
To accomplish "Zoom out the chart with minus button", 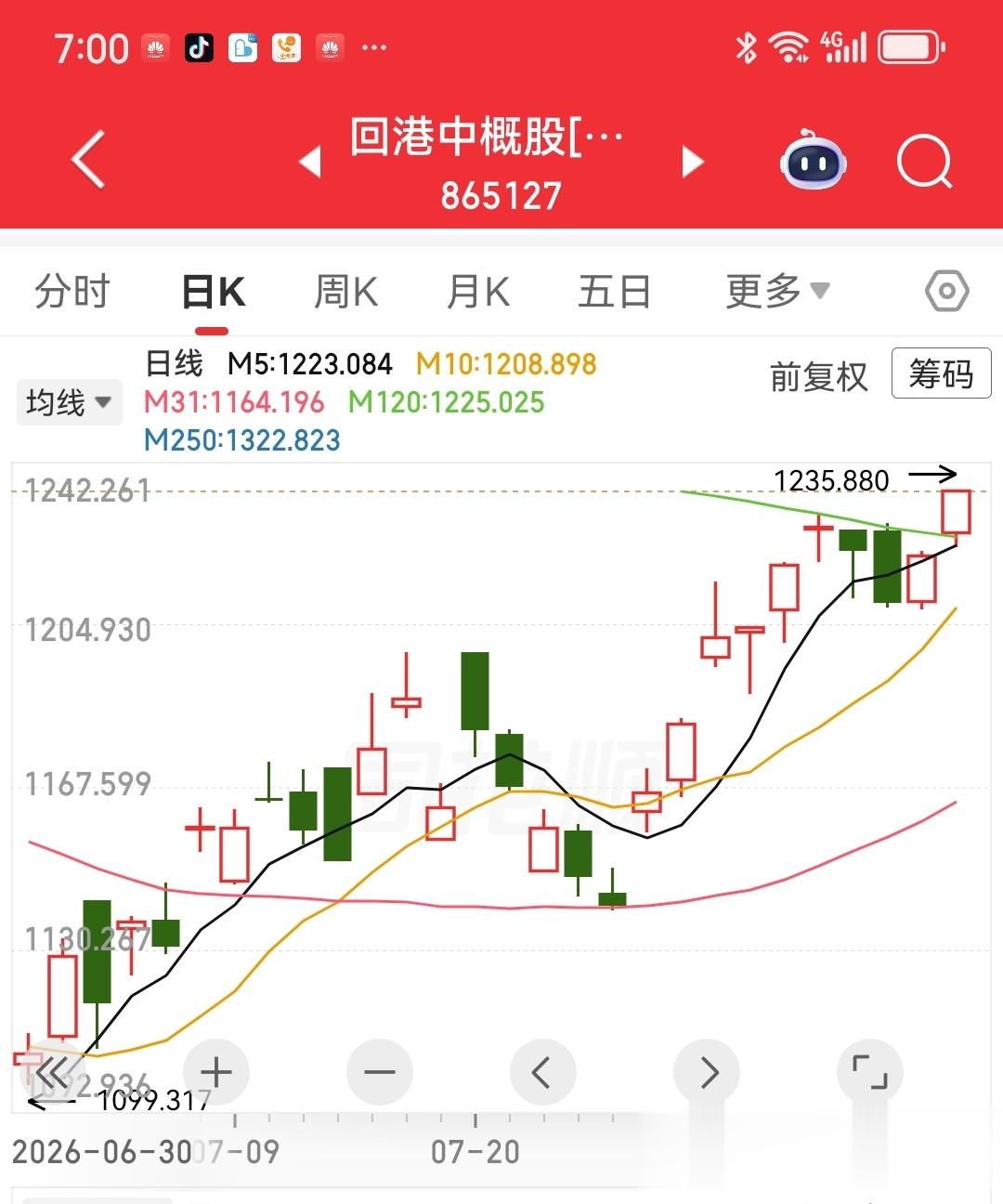I will click(x=380, y=1073).
